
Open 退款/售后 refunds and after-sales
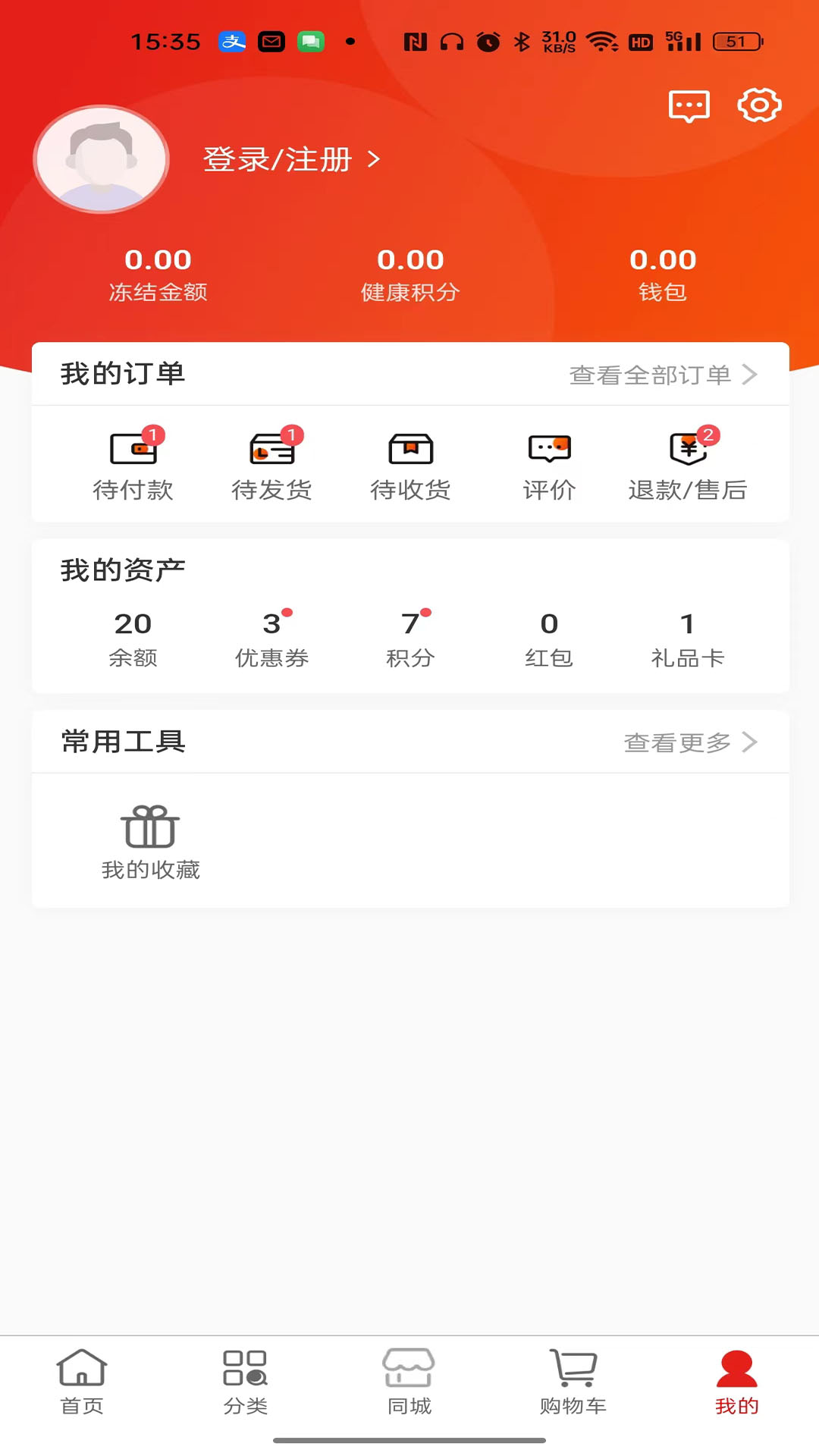click(686, 464)
